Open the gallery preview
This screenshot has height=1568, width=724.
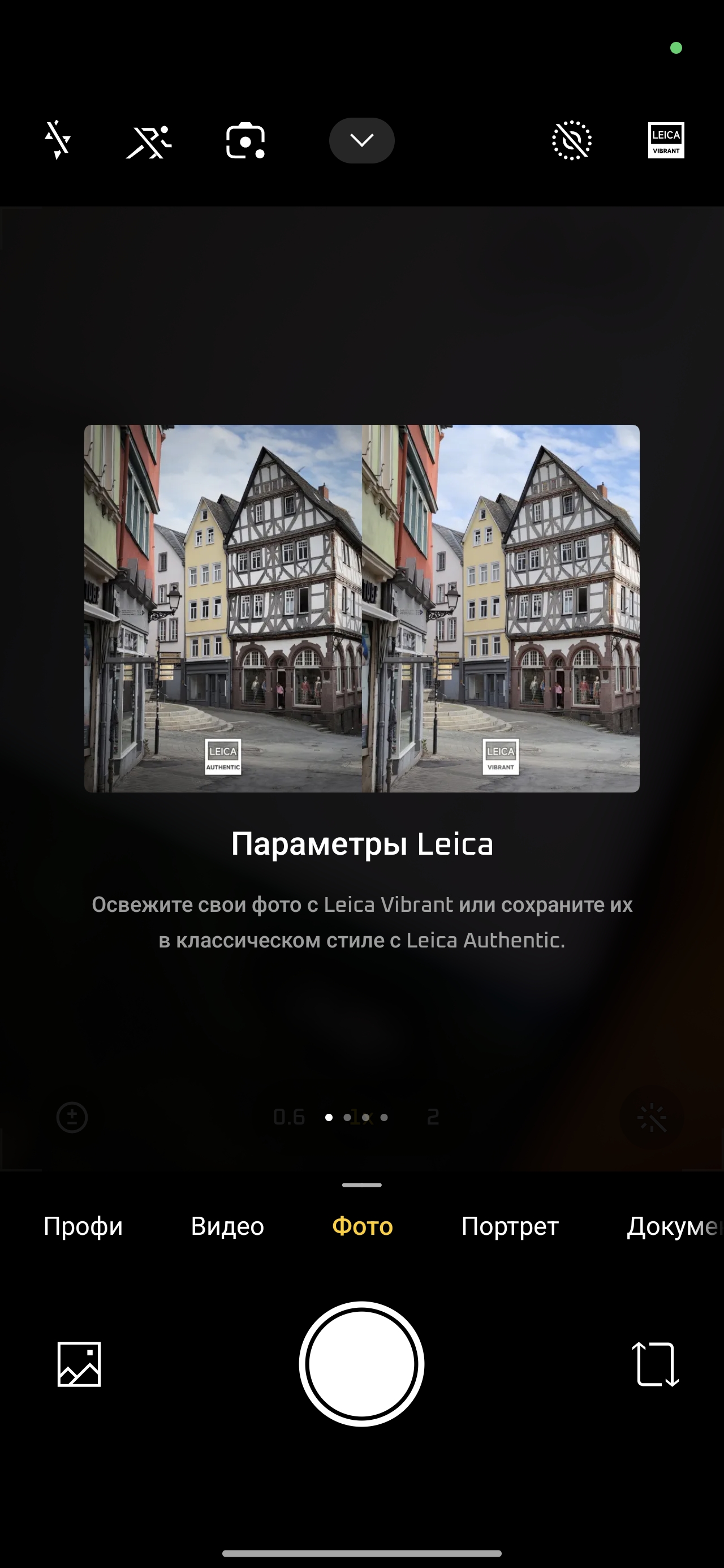pos(79,1364)
